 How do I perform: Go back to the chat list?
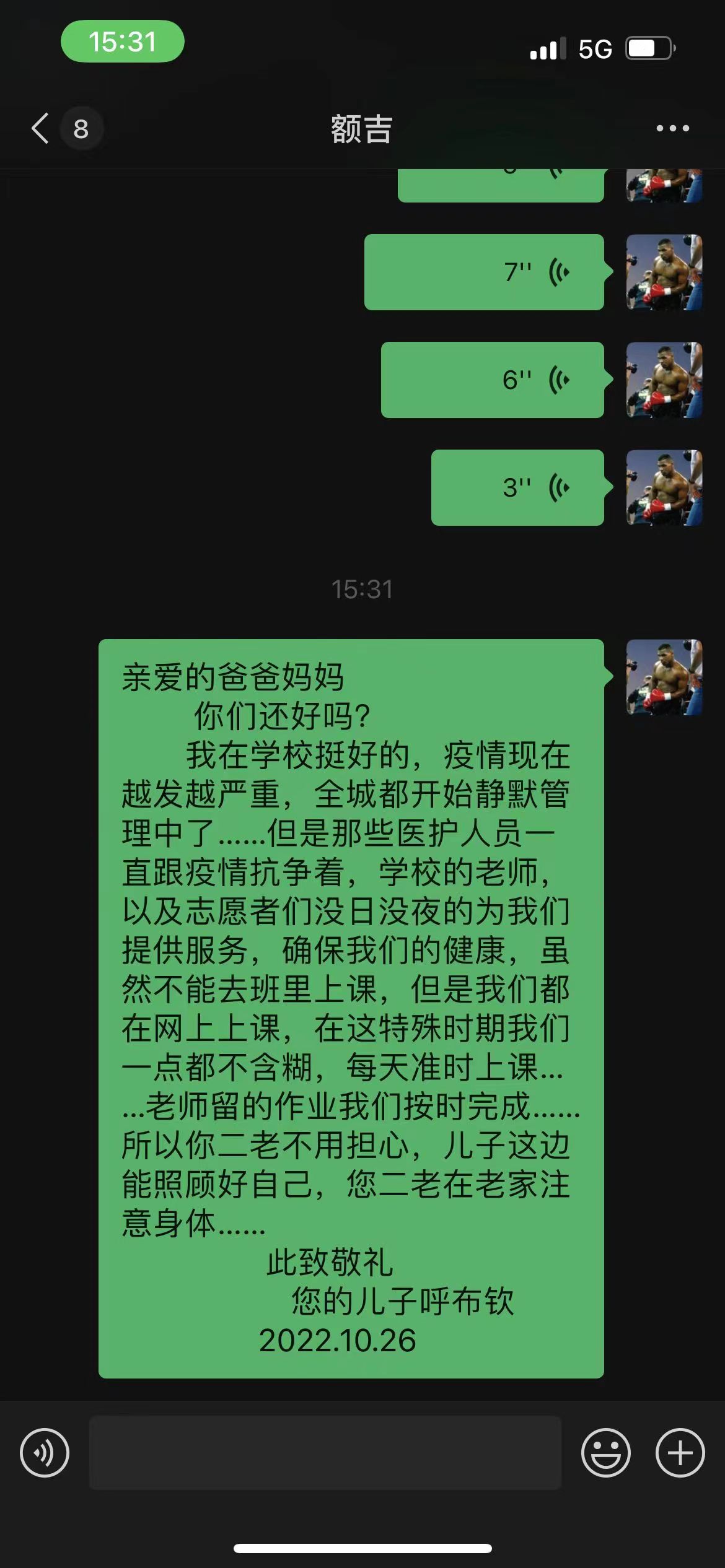[x=41, y=129]
